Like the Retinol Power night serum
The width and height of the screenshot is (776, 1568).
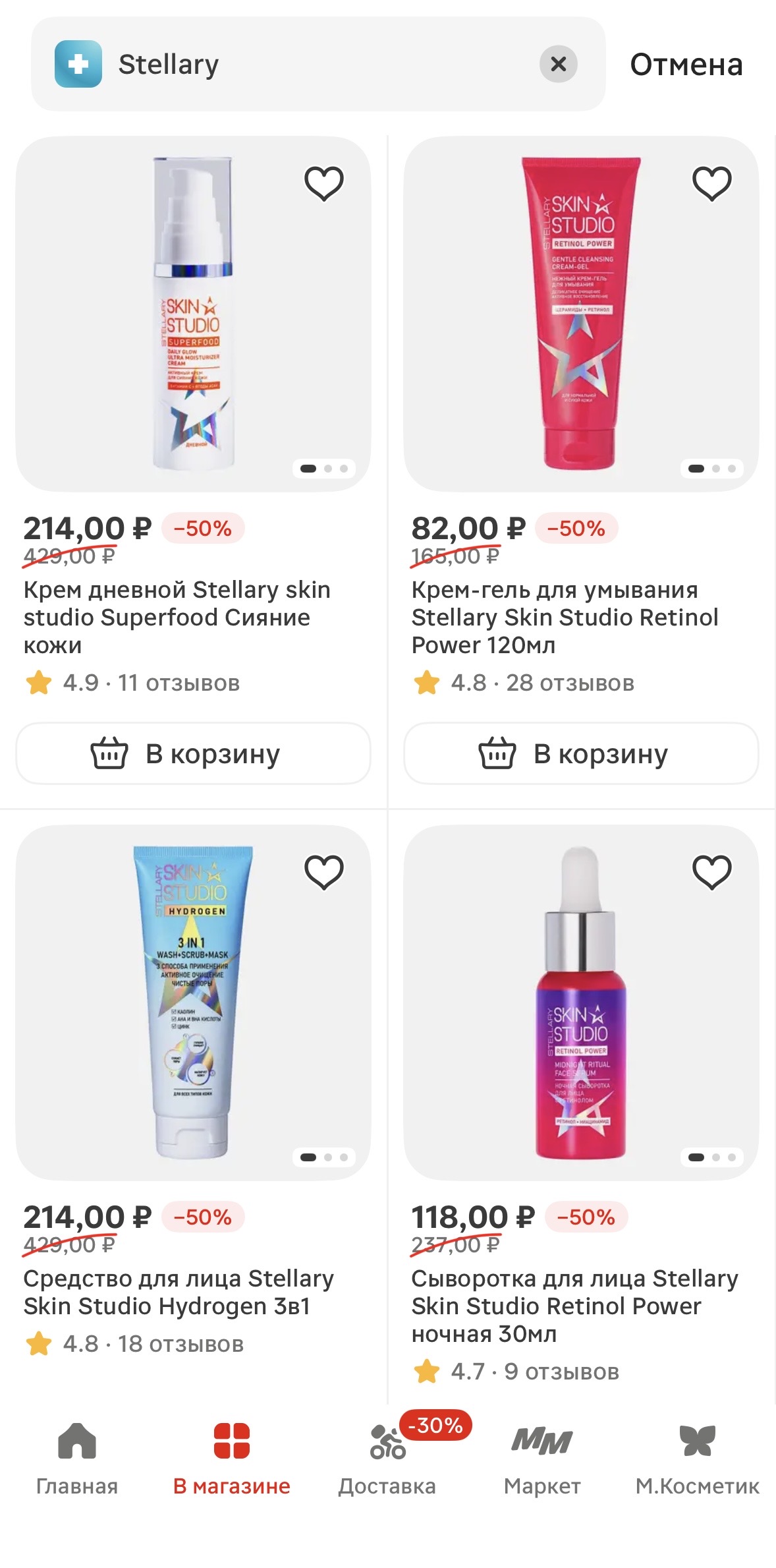[x=711, y=871]
